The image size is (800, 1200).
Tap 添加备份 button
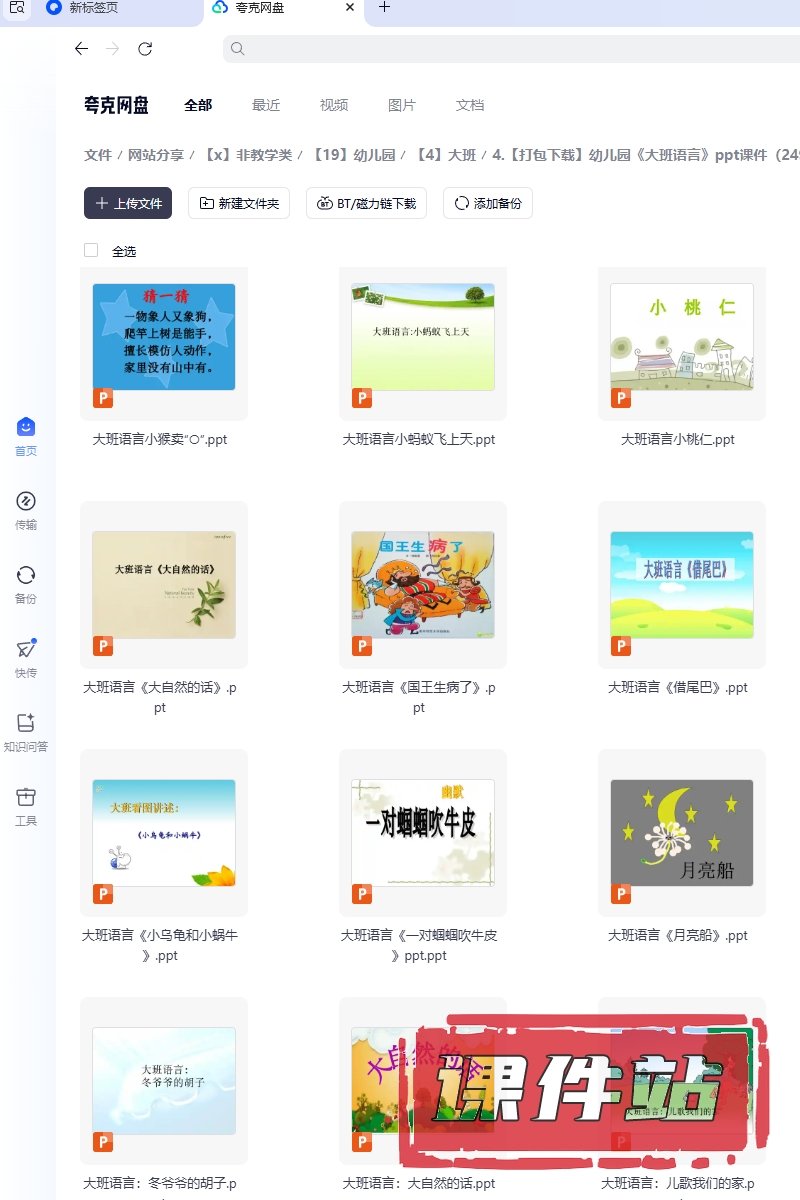[x=488, y=203]
